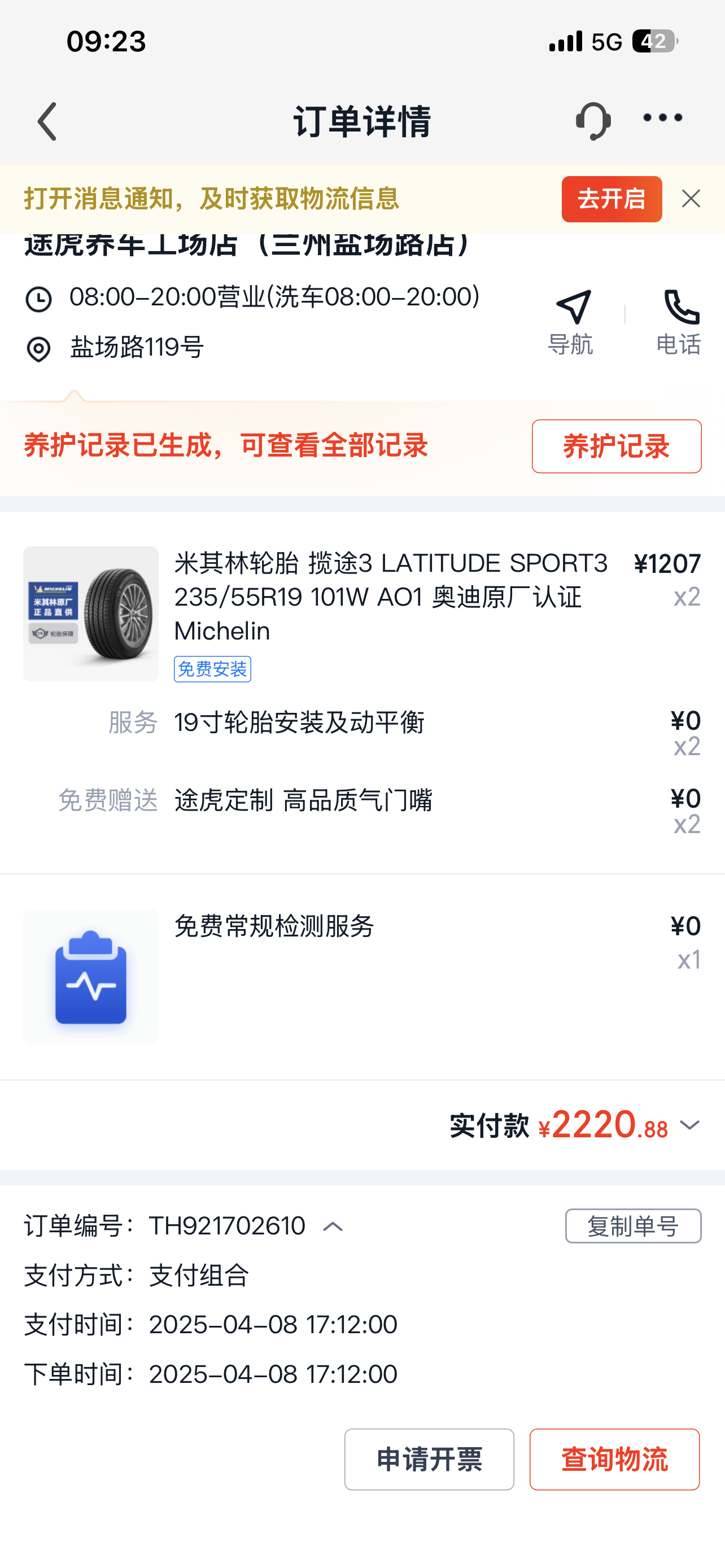This screenshot has width=725, height=1568.
Task: Open the Michelin tire product image
Action: tap(91, 614)
